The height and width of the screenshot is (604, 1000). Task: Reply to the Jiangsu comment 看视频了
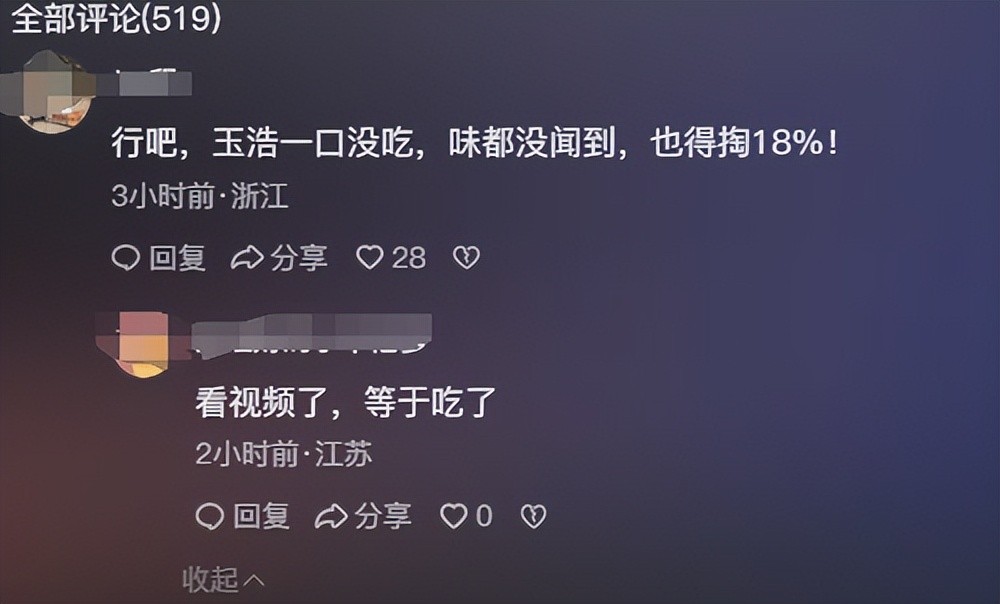click(x=242, y=516)
